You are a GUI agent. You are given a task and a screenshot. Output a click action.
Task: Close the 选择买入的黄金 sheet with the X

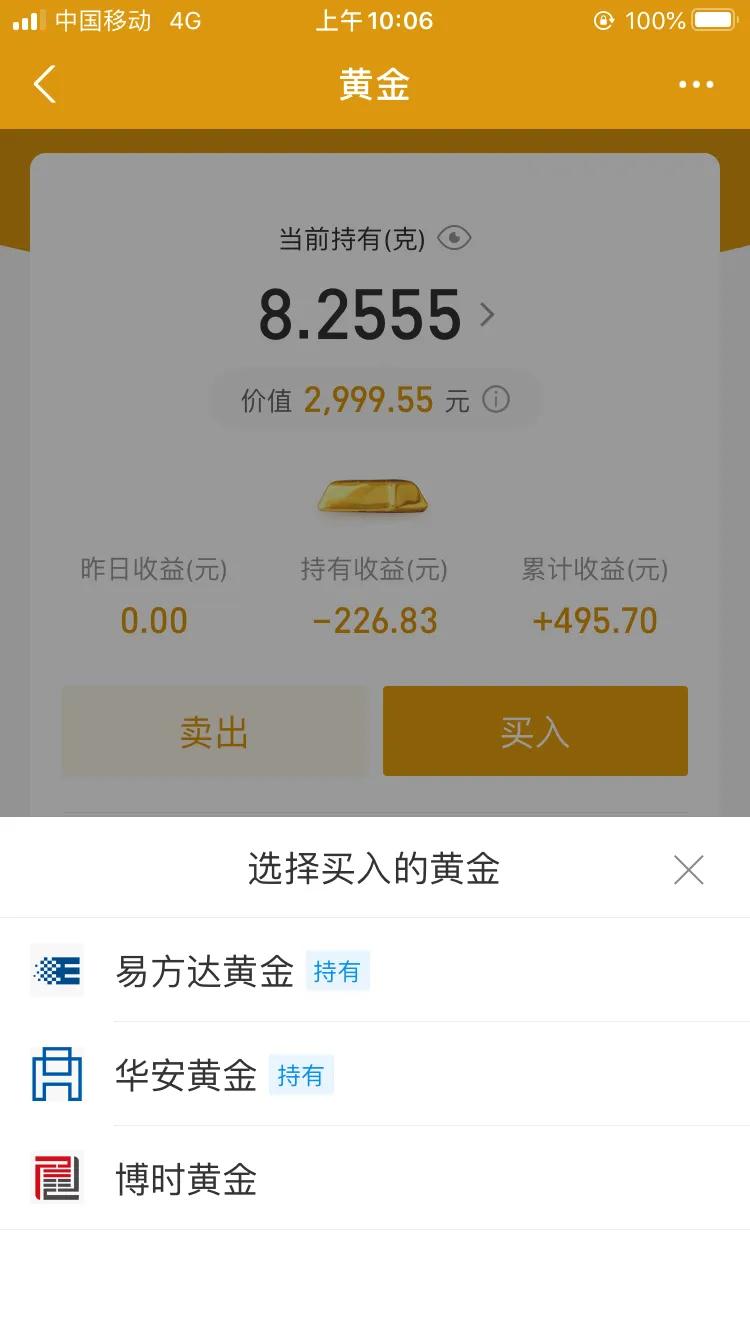pyautogui.click(x=689, y=870)
